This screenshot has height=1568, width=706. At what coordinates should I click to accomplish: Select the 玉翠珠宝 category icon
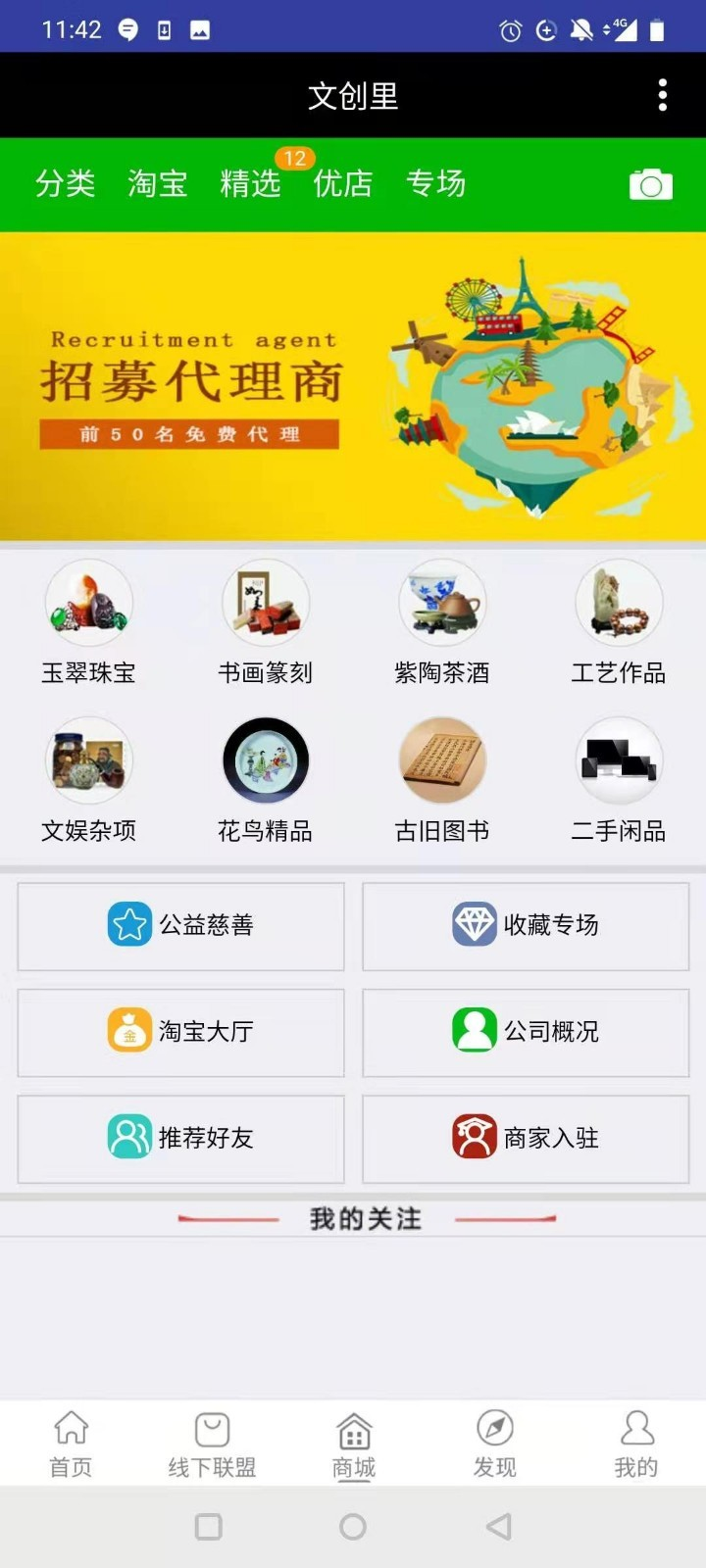pos(88,602)
